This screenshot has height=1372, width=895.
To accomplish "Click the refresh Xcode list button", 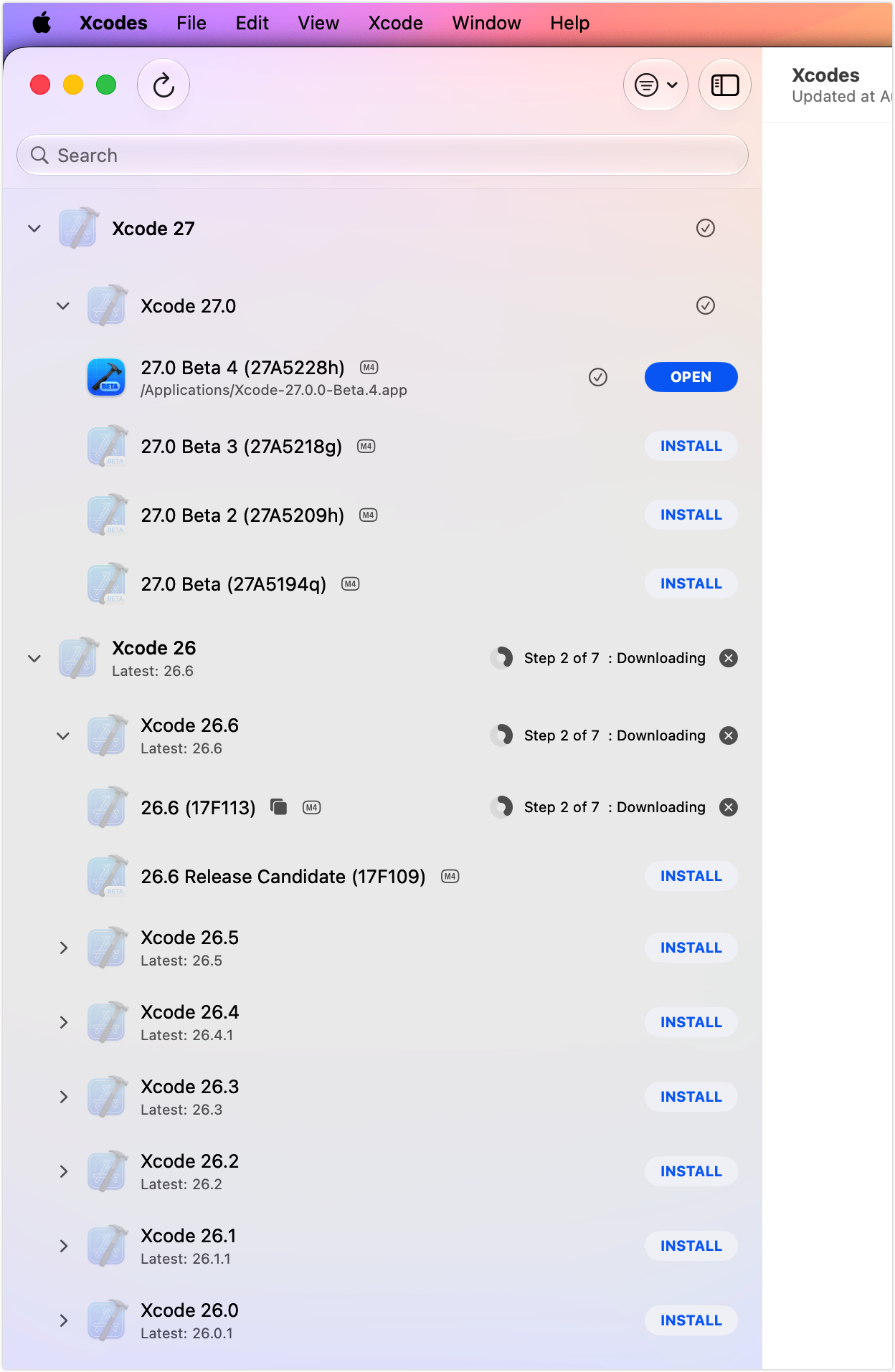I will (x=164, y=85).
